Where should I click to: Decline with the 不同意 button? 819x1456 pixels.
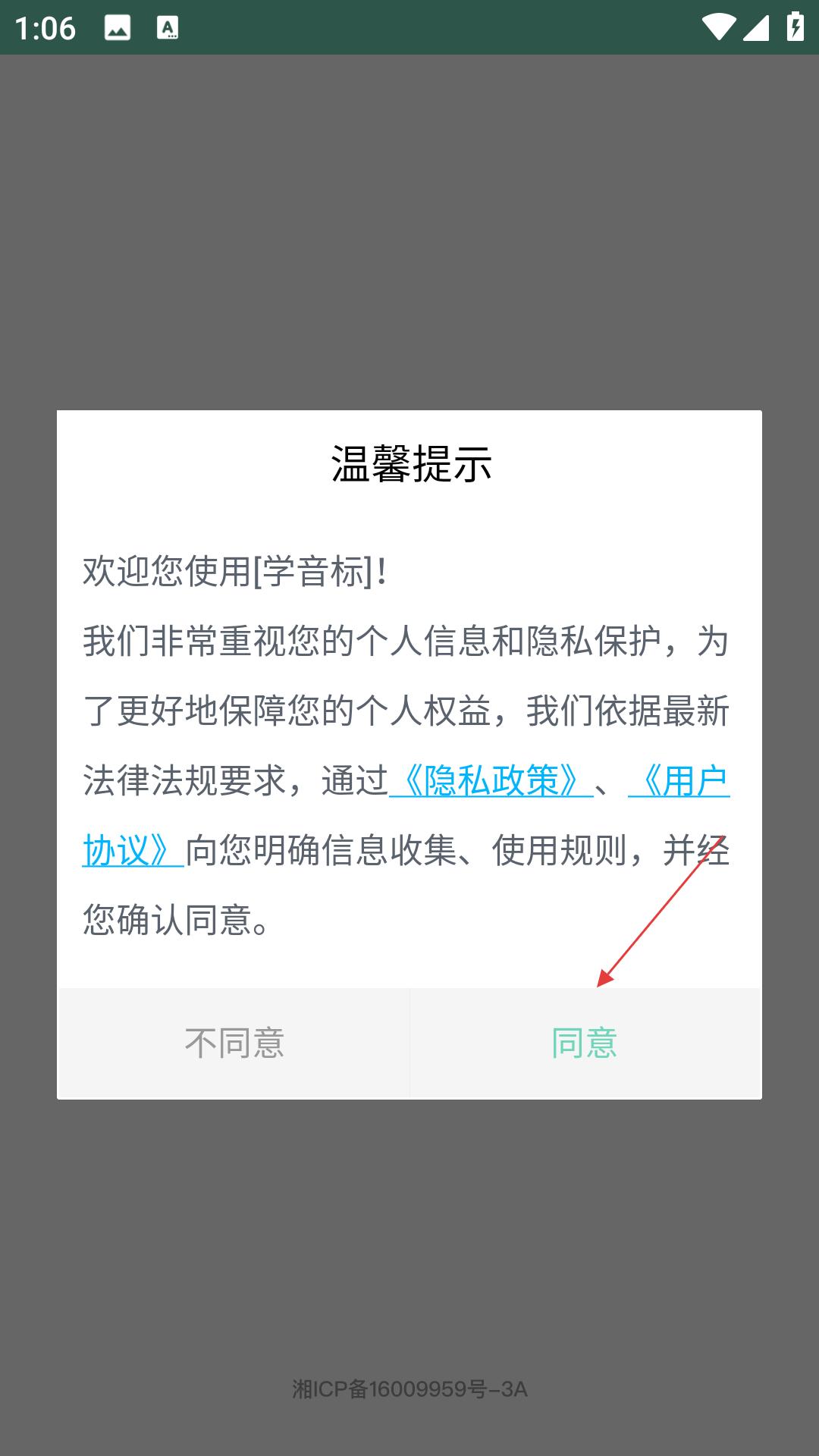click(x=234, y=1043)
